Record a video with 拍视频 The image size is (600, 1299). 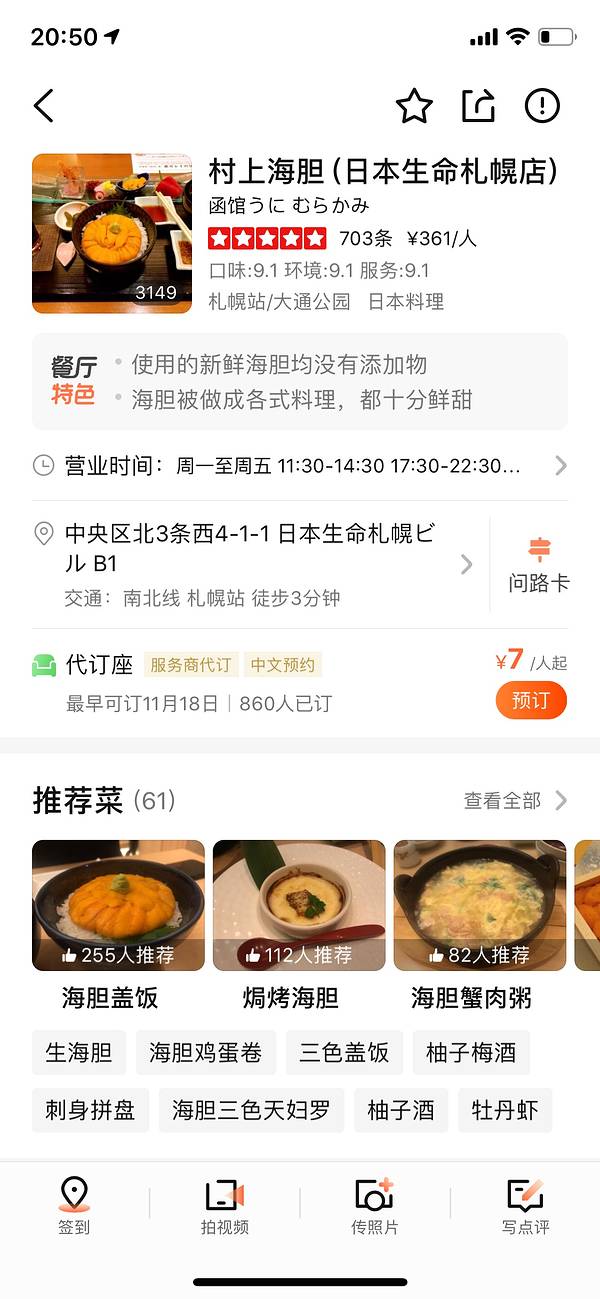[224, 1204]
